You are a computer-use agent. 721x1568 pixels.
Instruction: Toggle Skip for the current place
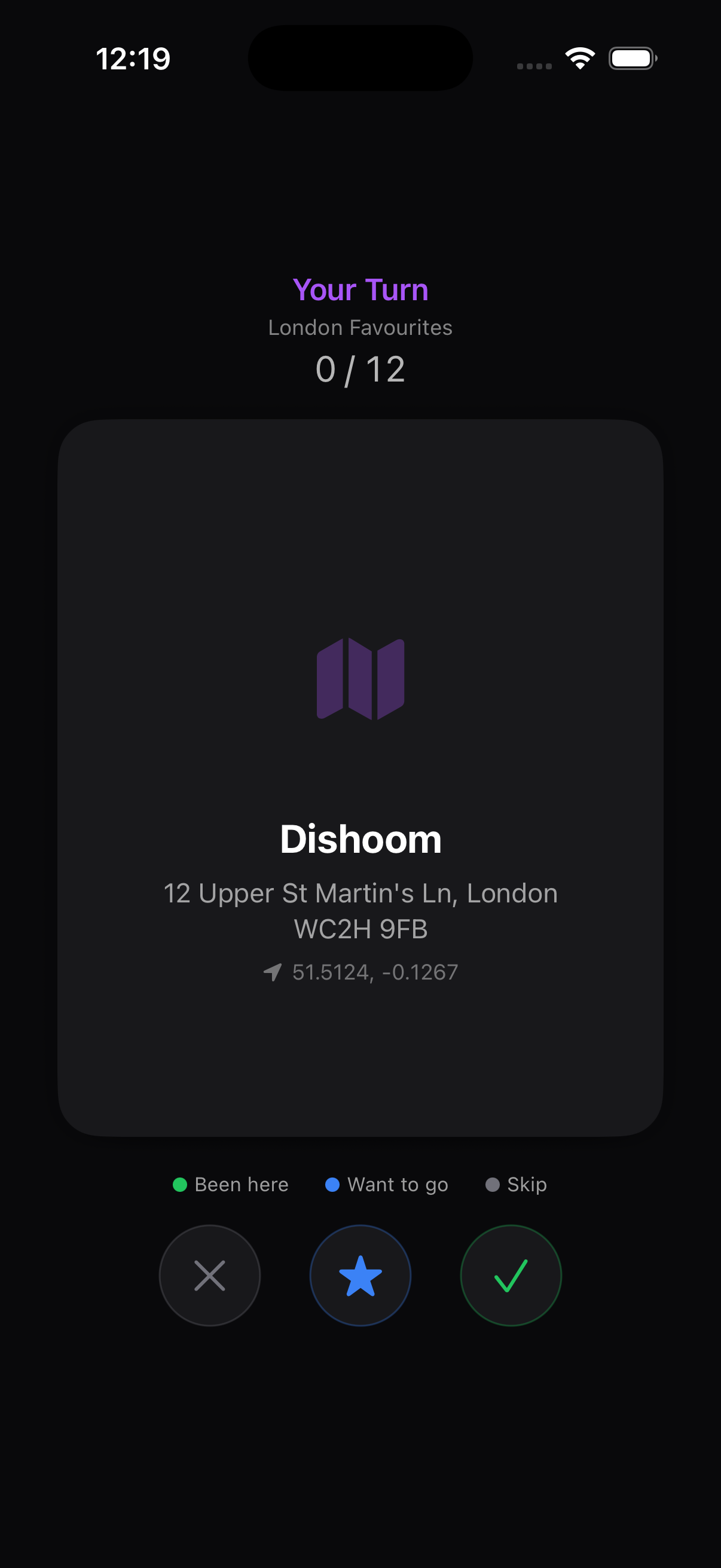209,1275
